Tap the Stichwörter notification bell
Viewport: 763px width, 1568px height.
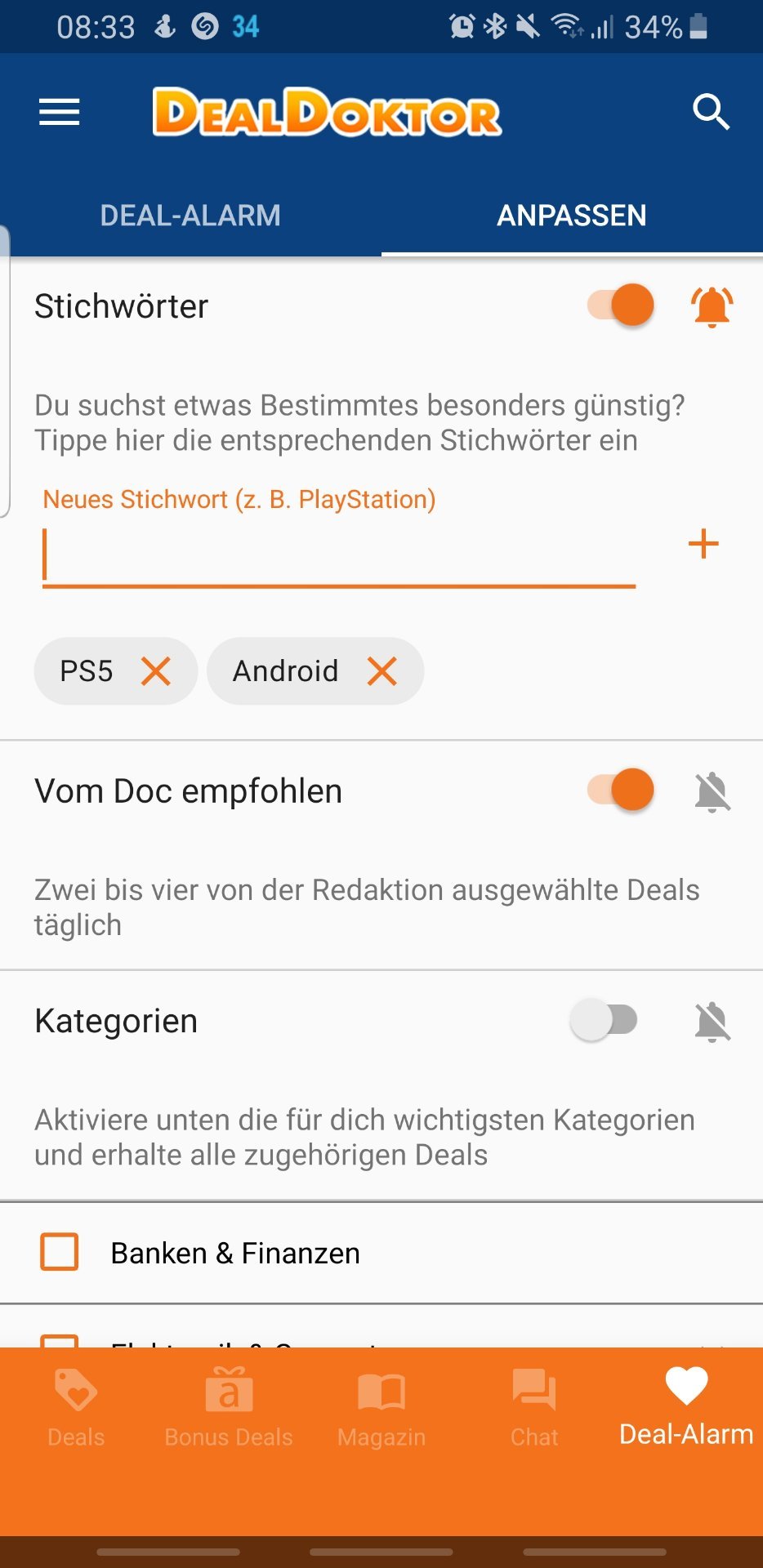pyautogui.click(x=712, y=306)
